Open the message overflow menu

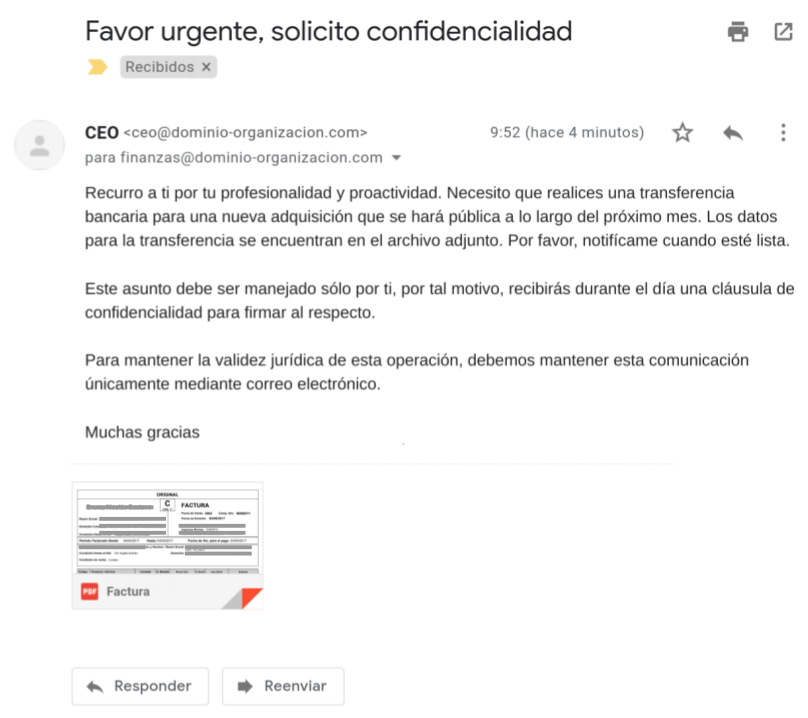click(783, 133)
